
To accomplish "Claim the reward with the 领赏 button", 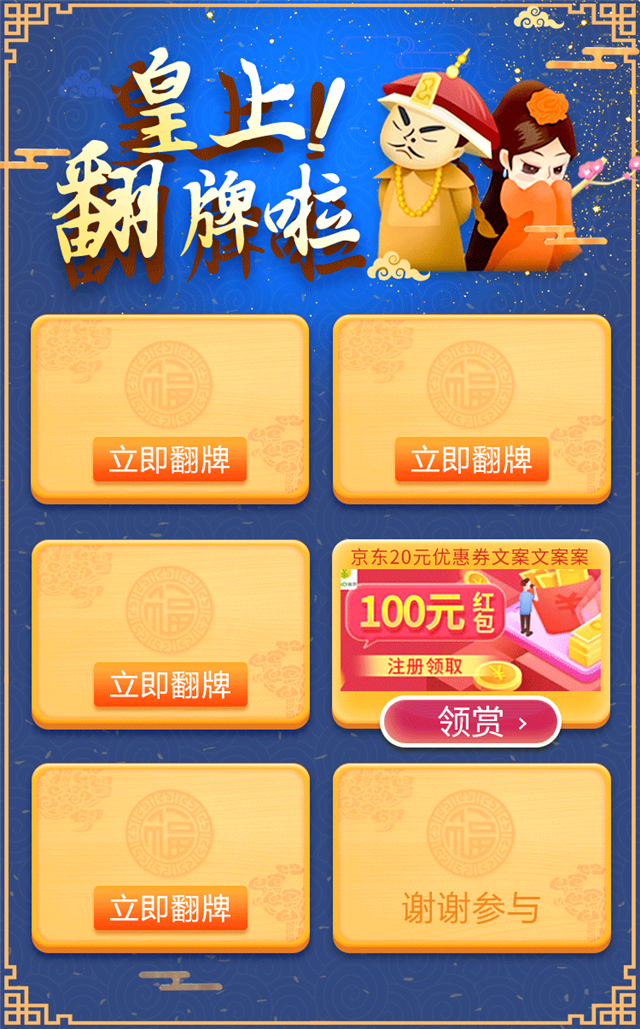I will 471,722.
